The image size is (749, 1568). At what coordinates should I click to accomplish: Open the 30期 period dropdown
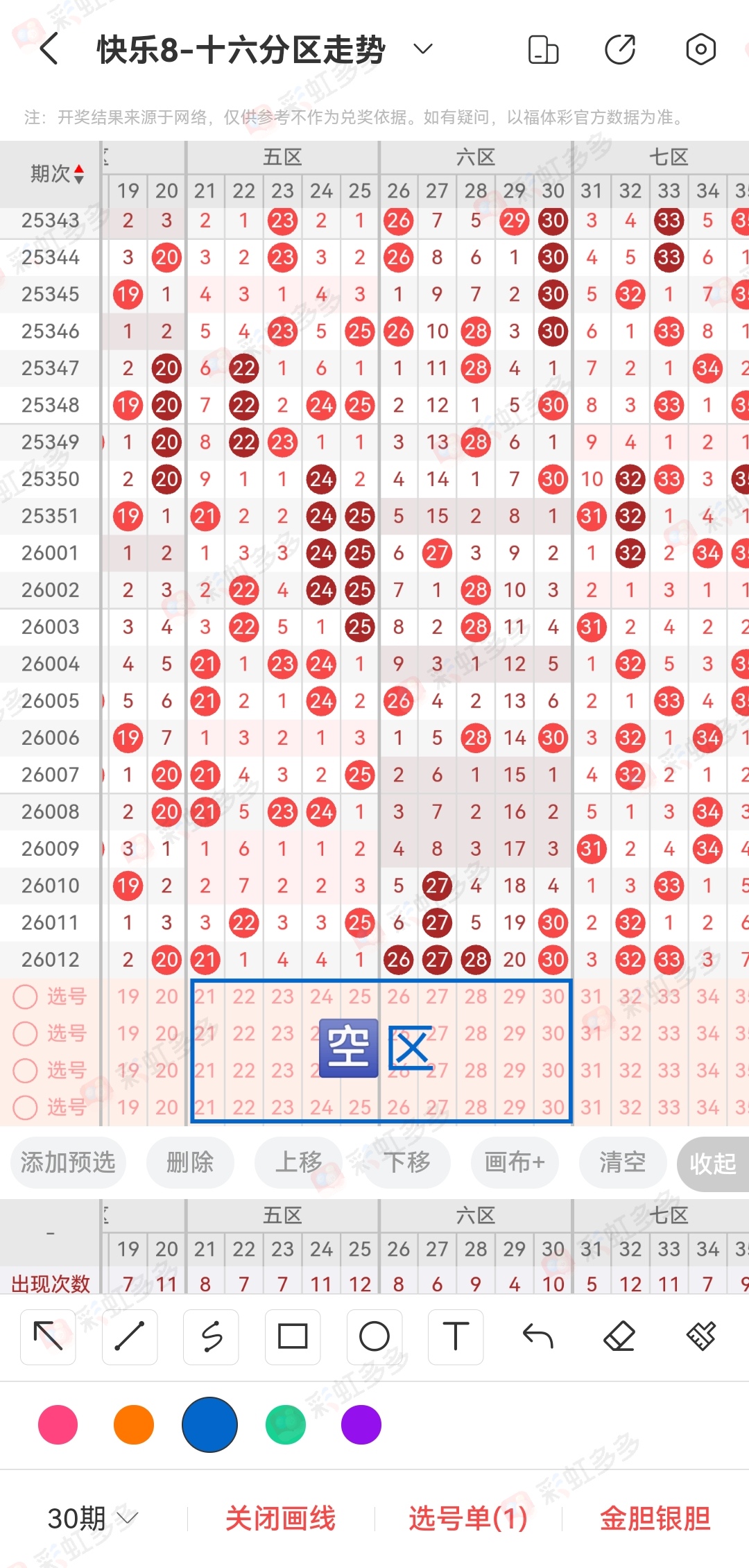[x=93, y=1519]
